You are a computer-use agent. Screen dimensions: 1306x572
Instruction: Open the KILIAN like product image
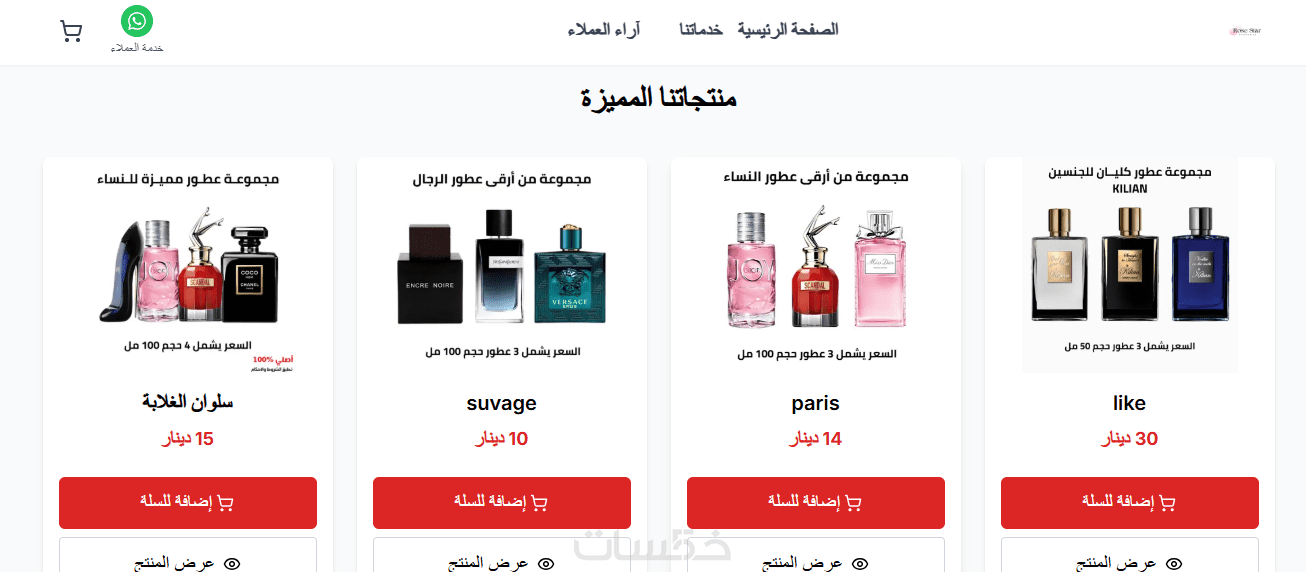point(1129,265)
